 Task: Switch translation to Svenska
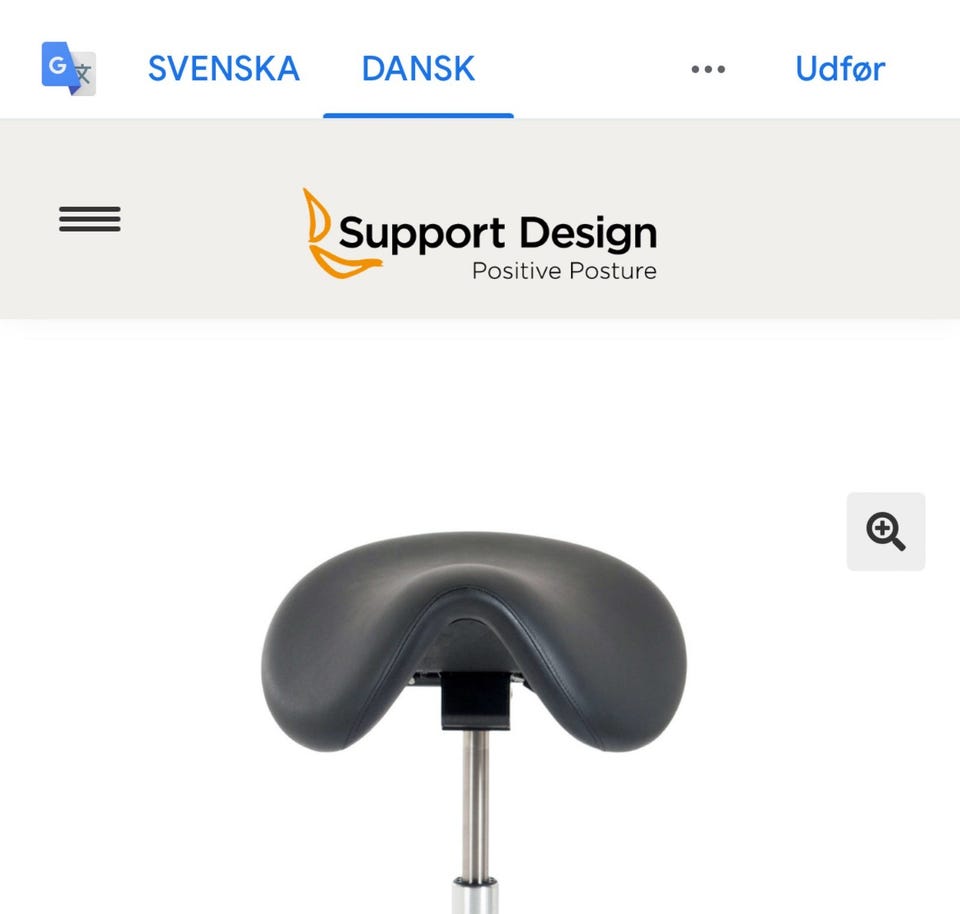[x=223, y=69]
